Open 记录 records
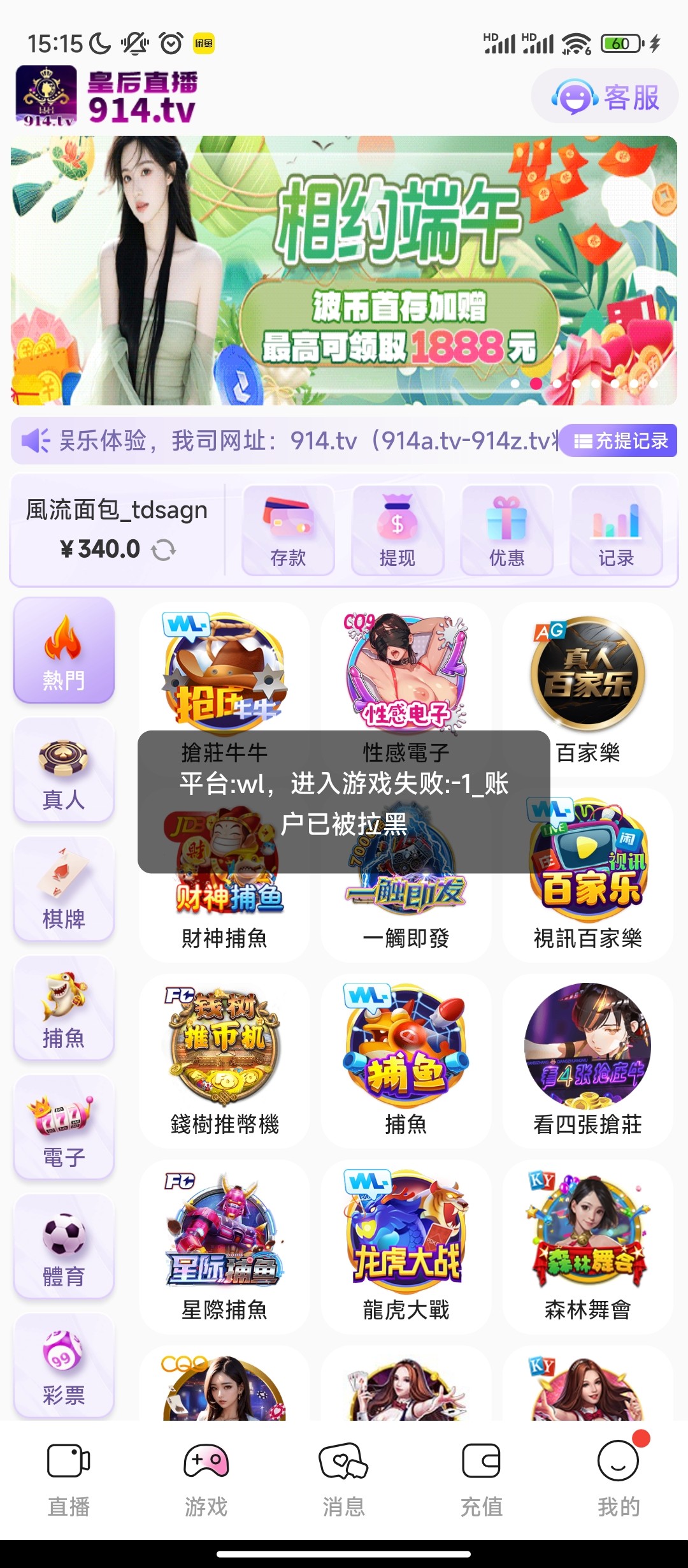Image resolution: width=688 pixels, height=1568 pixels. pos(616,530)
